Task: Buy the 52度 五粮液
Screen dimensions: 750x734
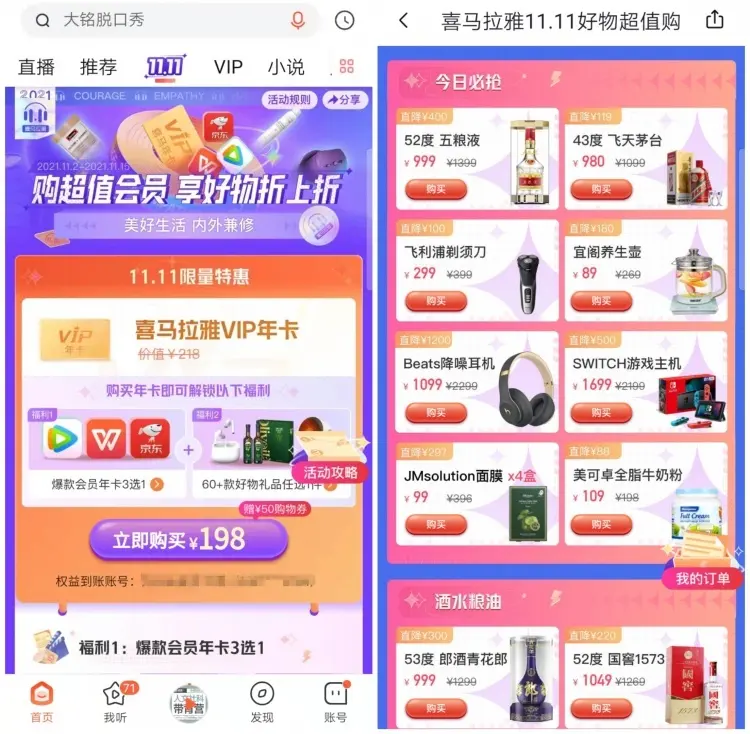Action: point(435,190)
